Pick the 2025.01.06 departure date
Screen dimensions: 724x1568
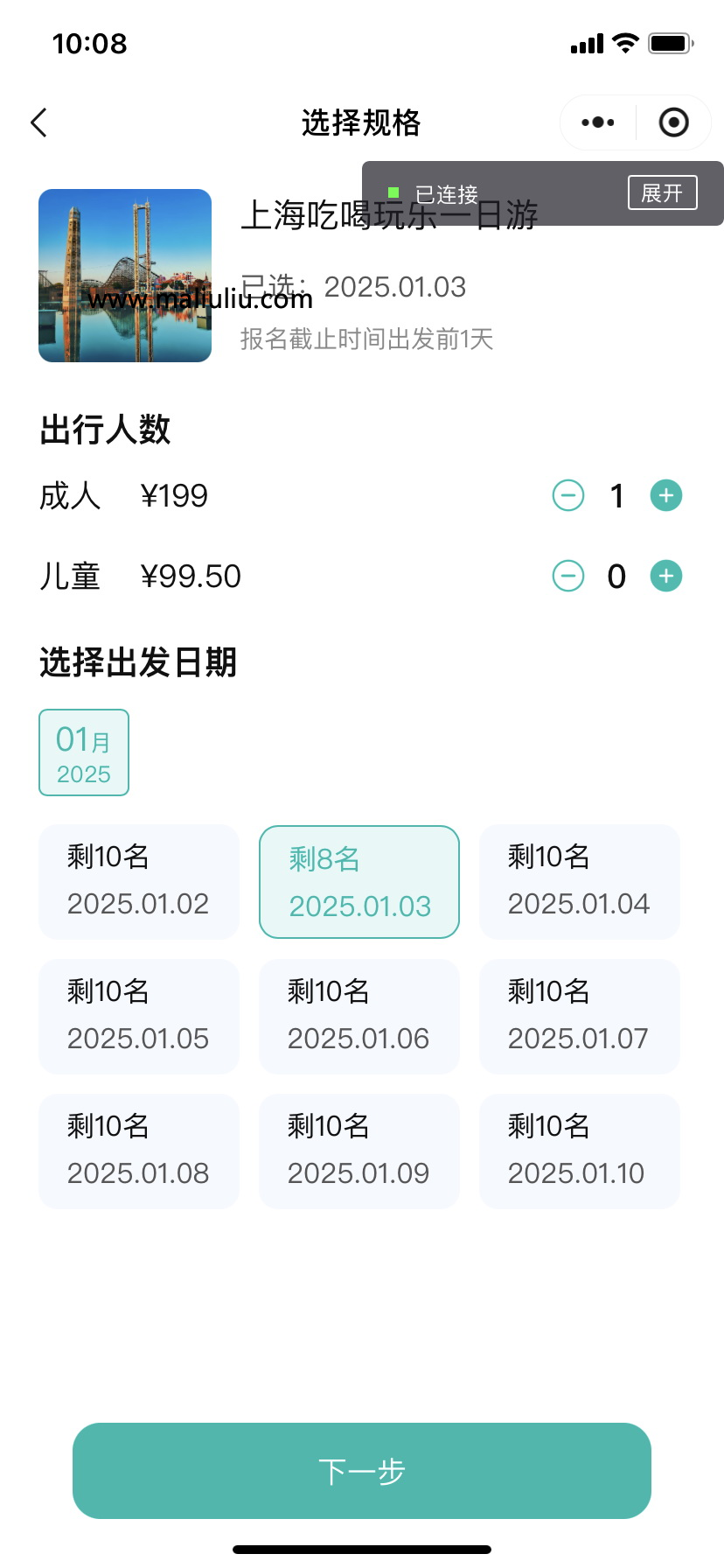359,1017
